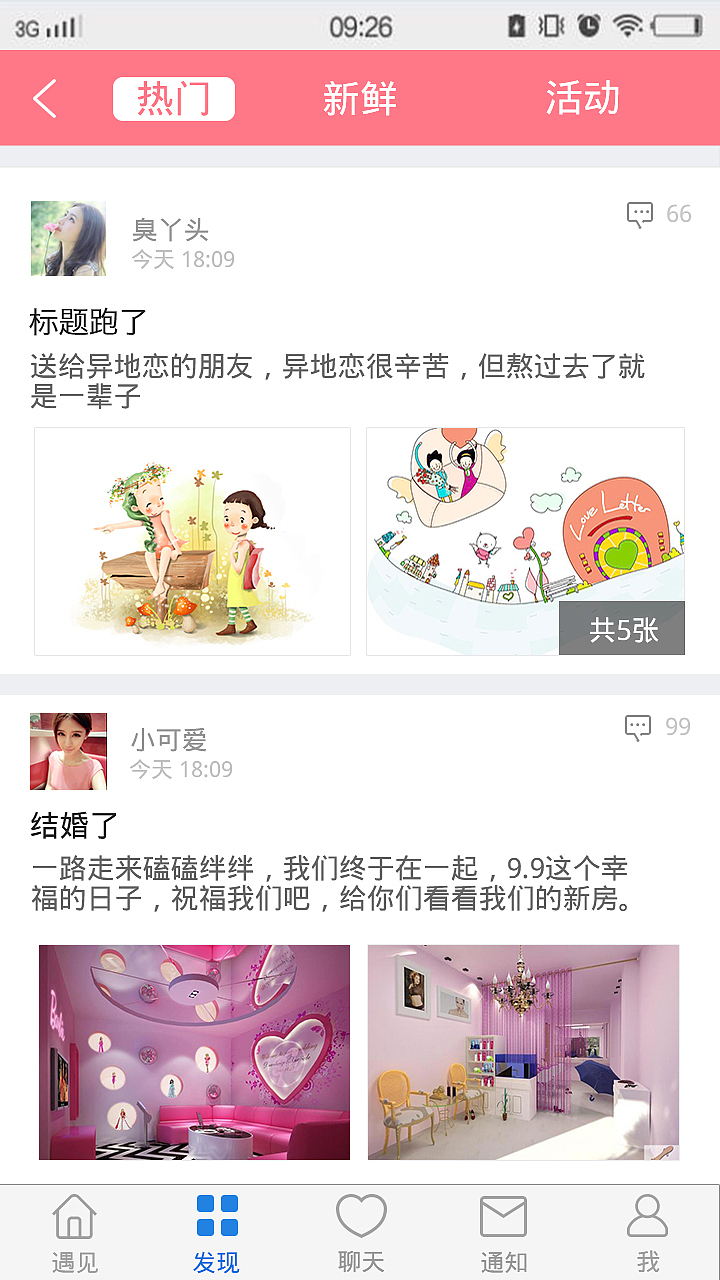Open comments on 小可爱's post
The height and width of the screenshot is (1280, 720).
coord(657,727)
